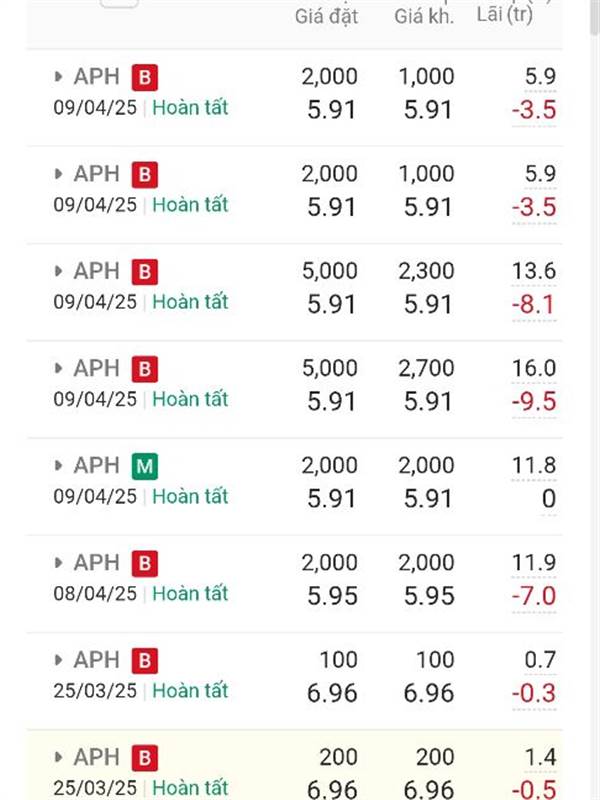Expand the APH order dated 08/04/25
This screenshot has height=800, width=600.
click(x=59, y=563)
